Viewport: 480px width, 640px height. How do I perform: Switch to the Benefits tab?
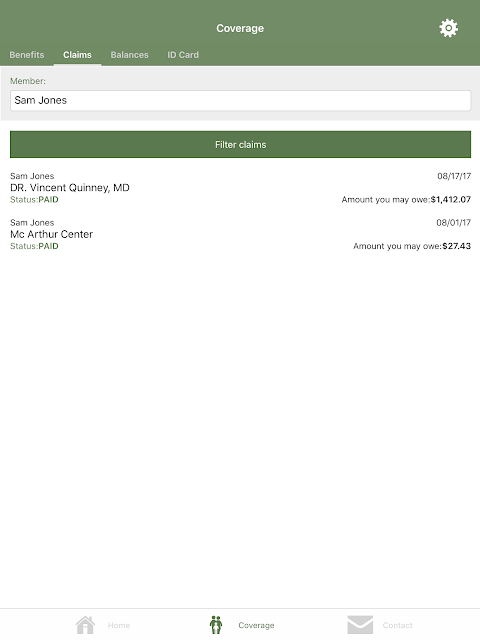pyautogui.click(x=27, y=55)
